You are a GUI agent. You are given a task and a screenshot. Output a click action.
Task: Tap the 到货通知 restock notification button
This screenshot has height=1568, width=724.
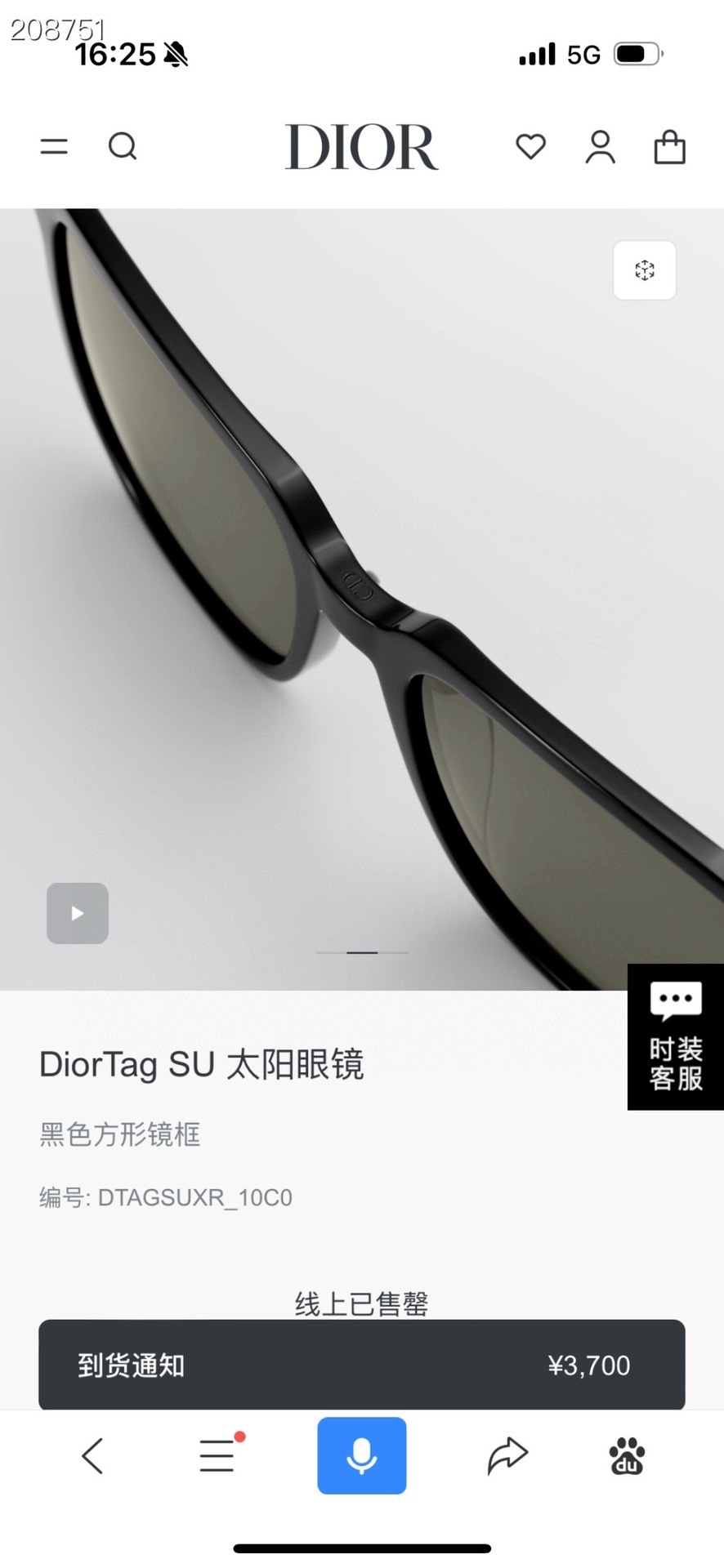pyautogui.click(x=131, y=1365)
